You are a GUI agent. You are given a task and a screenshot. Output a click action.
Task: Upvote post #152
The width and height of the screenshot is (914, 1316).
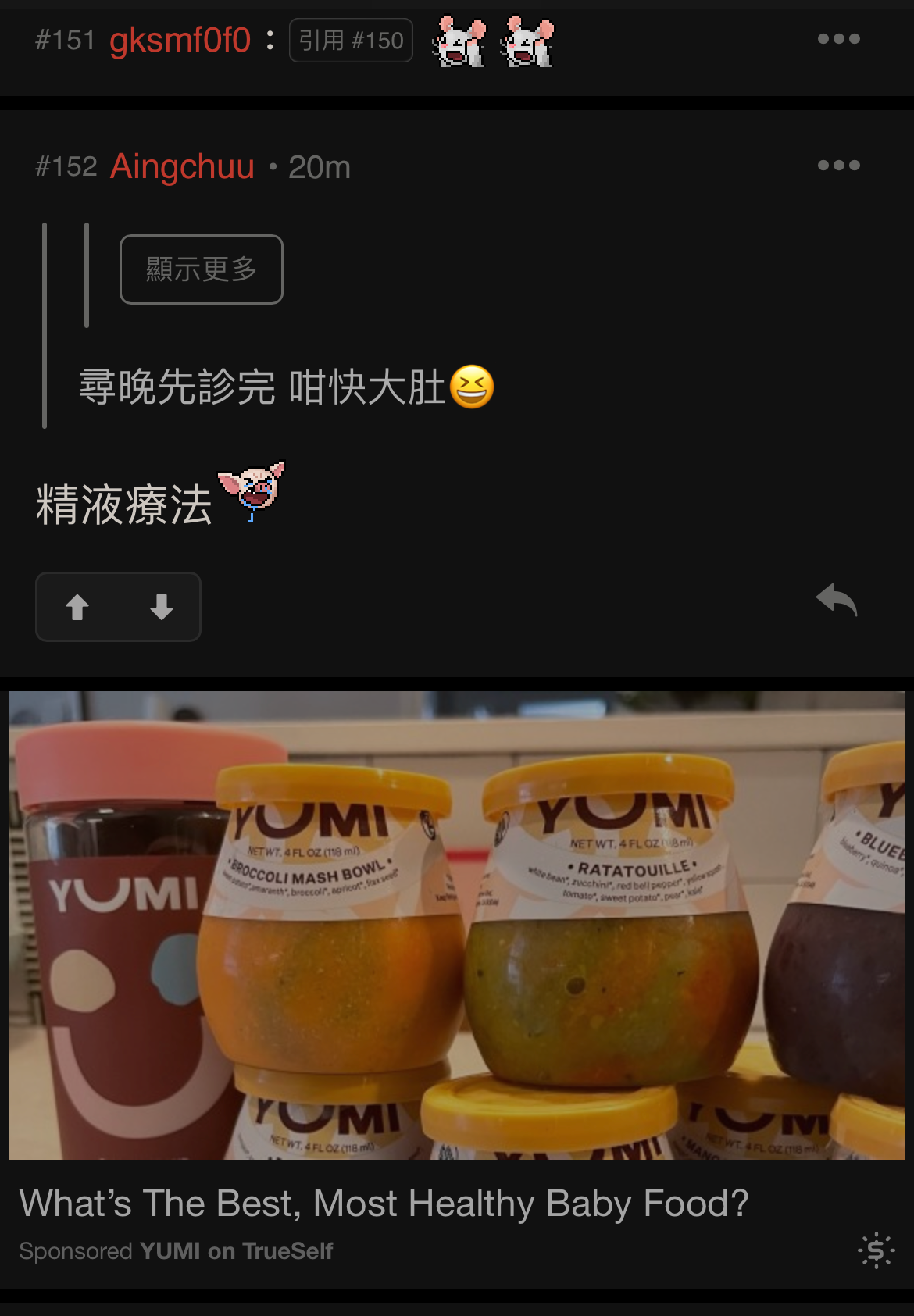coord(77,607)
